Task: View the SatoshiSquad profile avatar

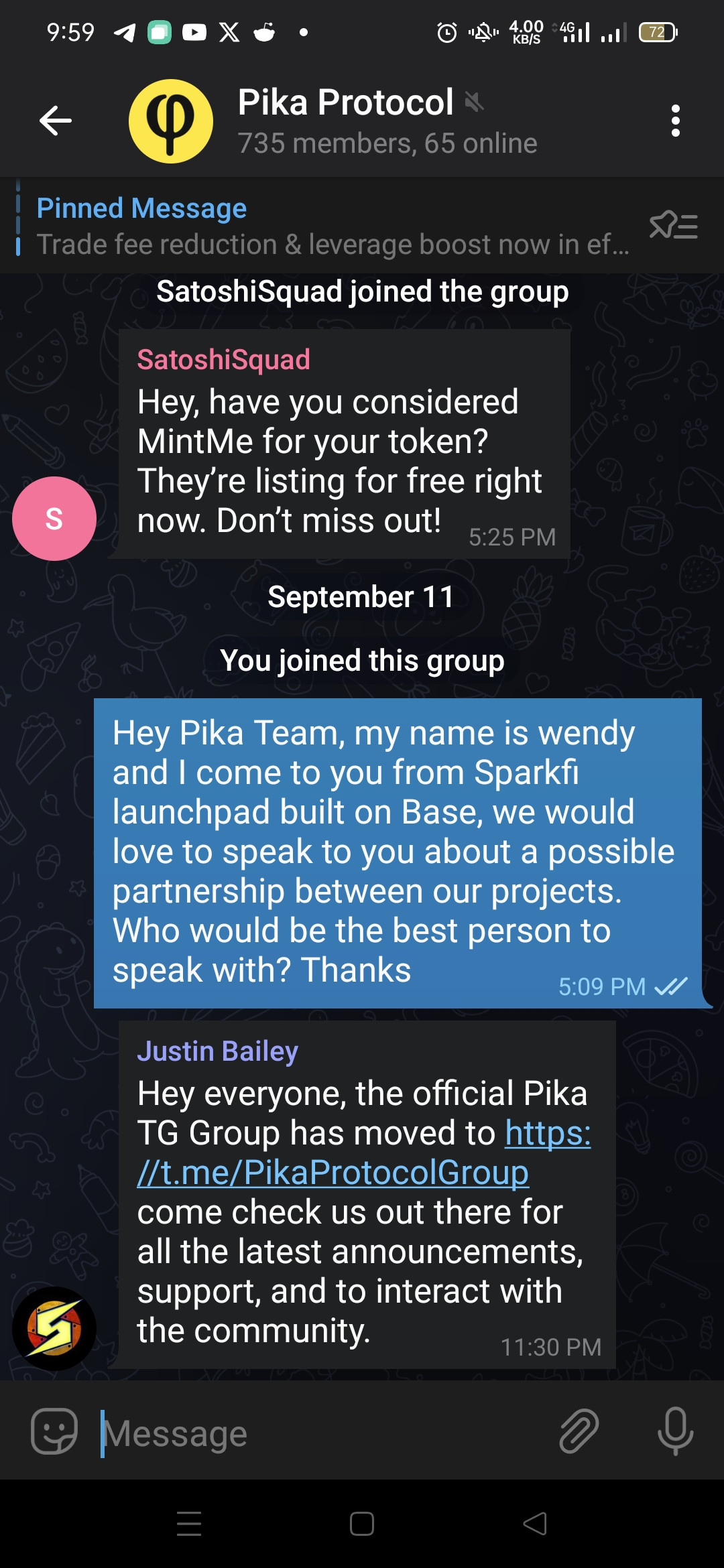Action: [x=54, y=519]
